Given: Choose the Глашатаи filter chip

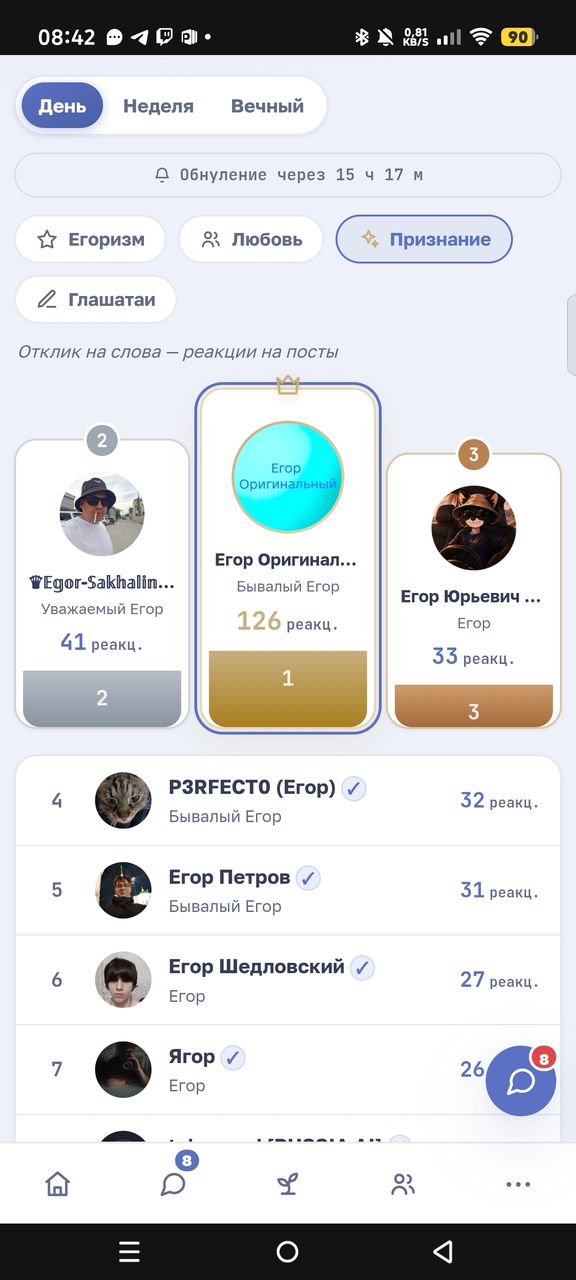Looking at the screenshot, I should click(x=96, y=299).
